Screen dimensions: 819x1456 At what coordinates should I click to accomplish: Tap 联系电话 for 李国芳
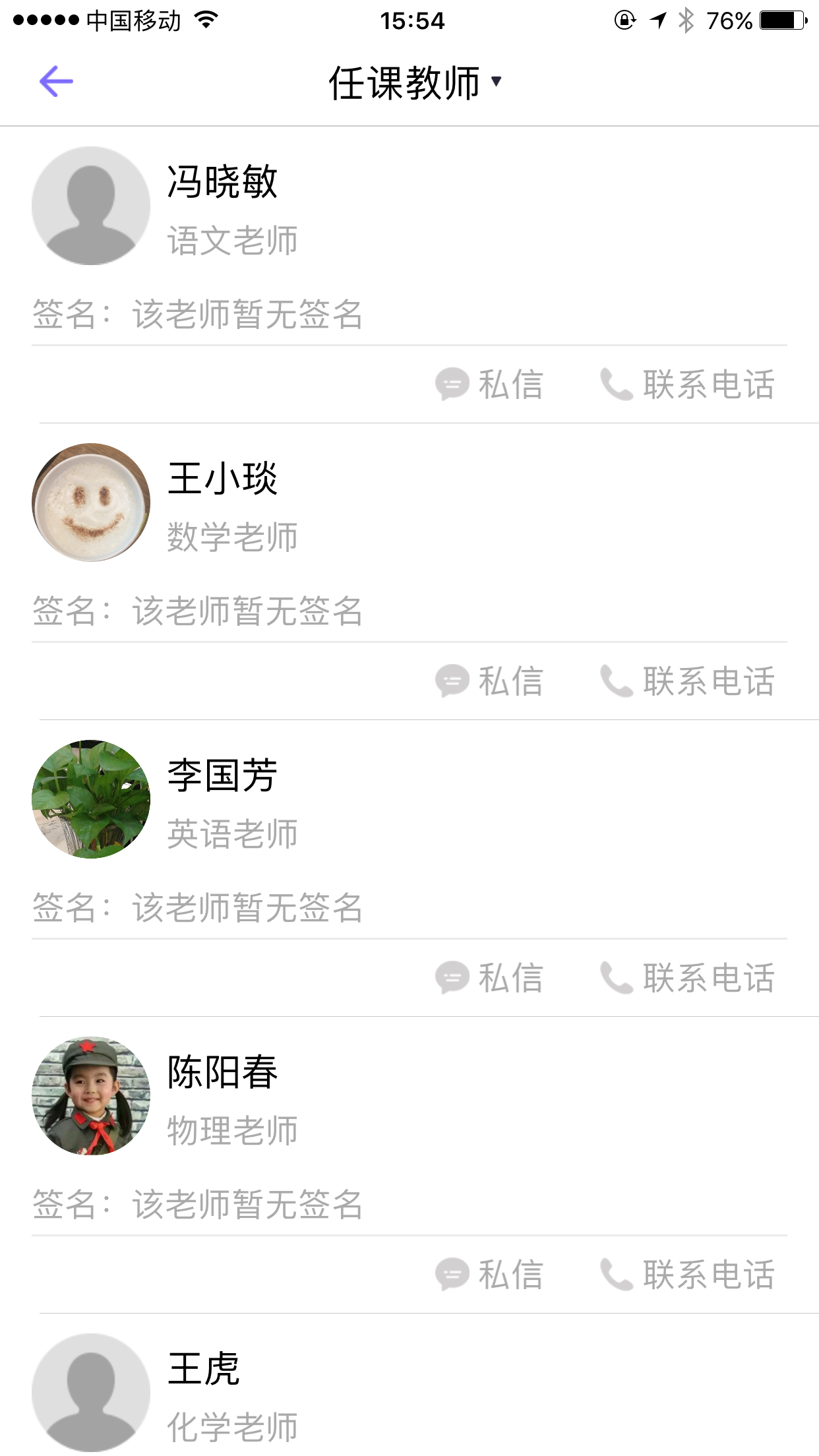(687, 978)
